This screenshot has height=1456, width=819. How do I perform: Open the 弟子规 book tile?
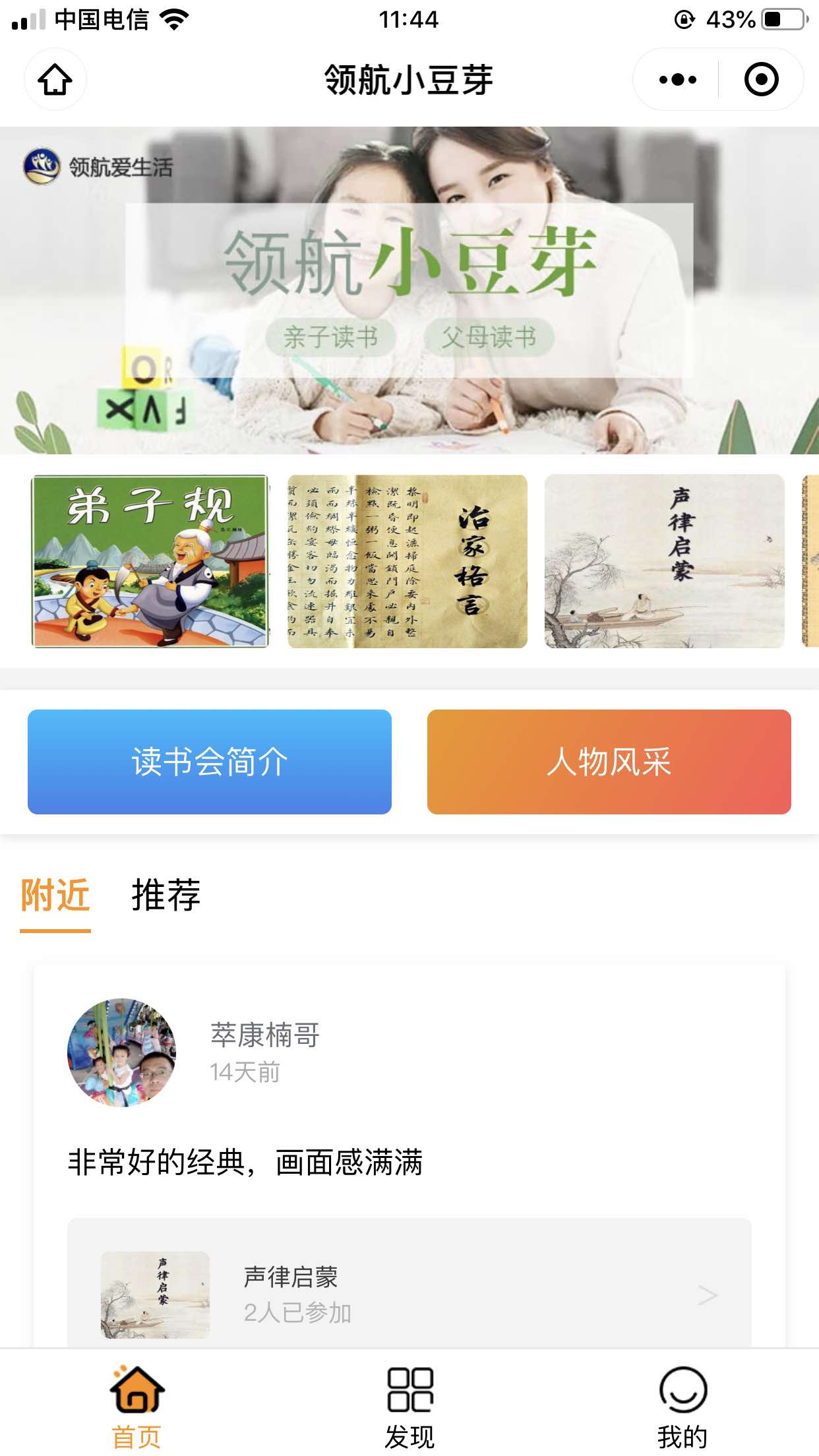pyautogui.click(x=150, y=561)
